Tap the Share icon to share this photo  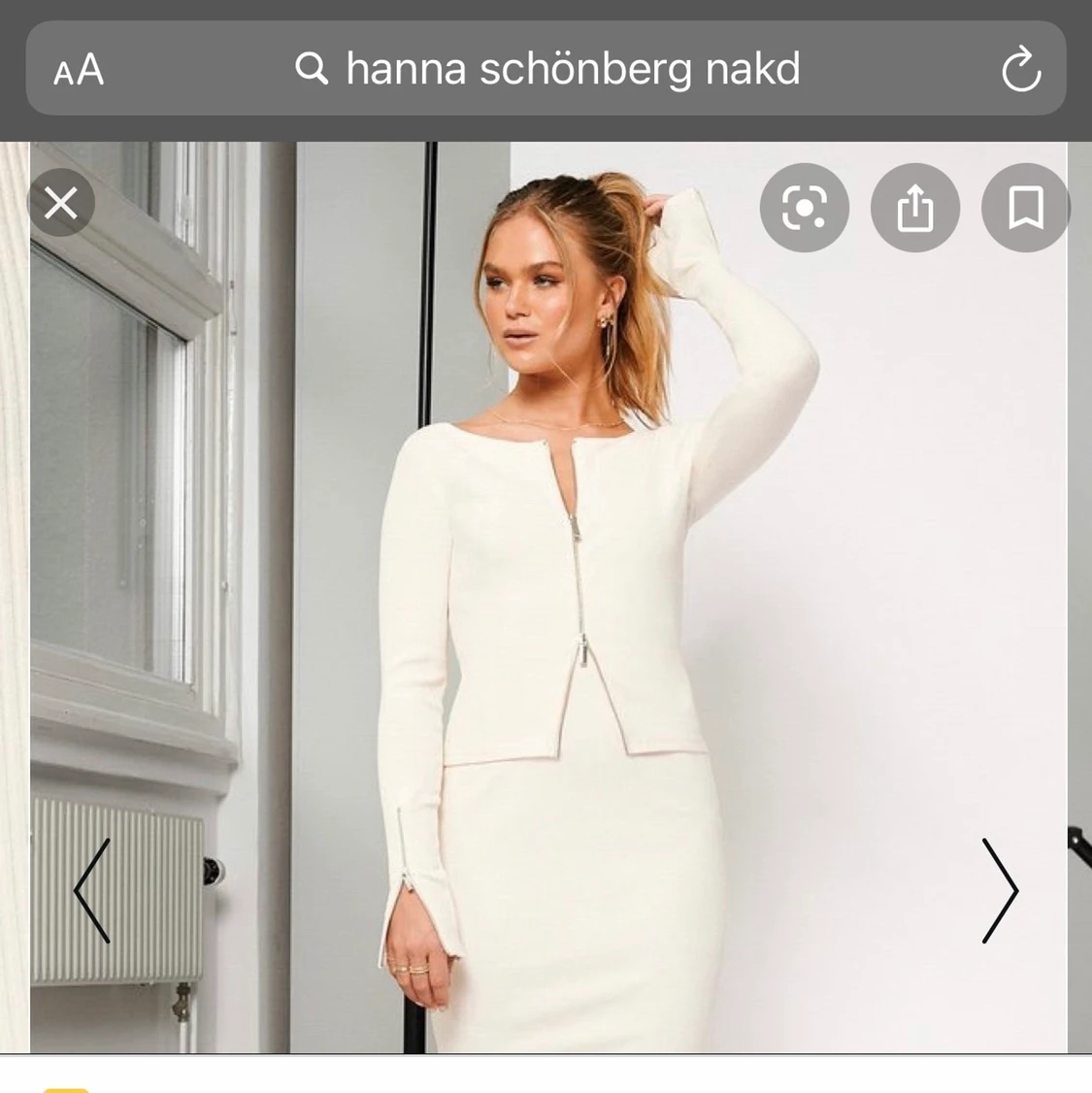point(914,208)
